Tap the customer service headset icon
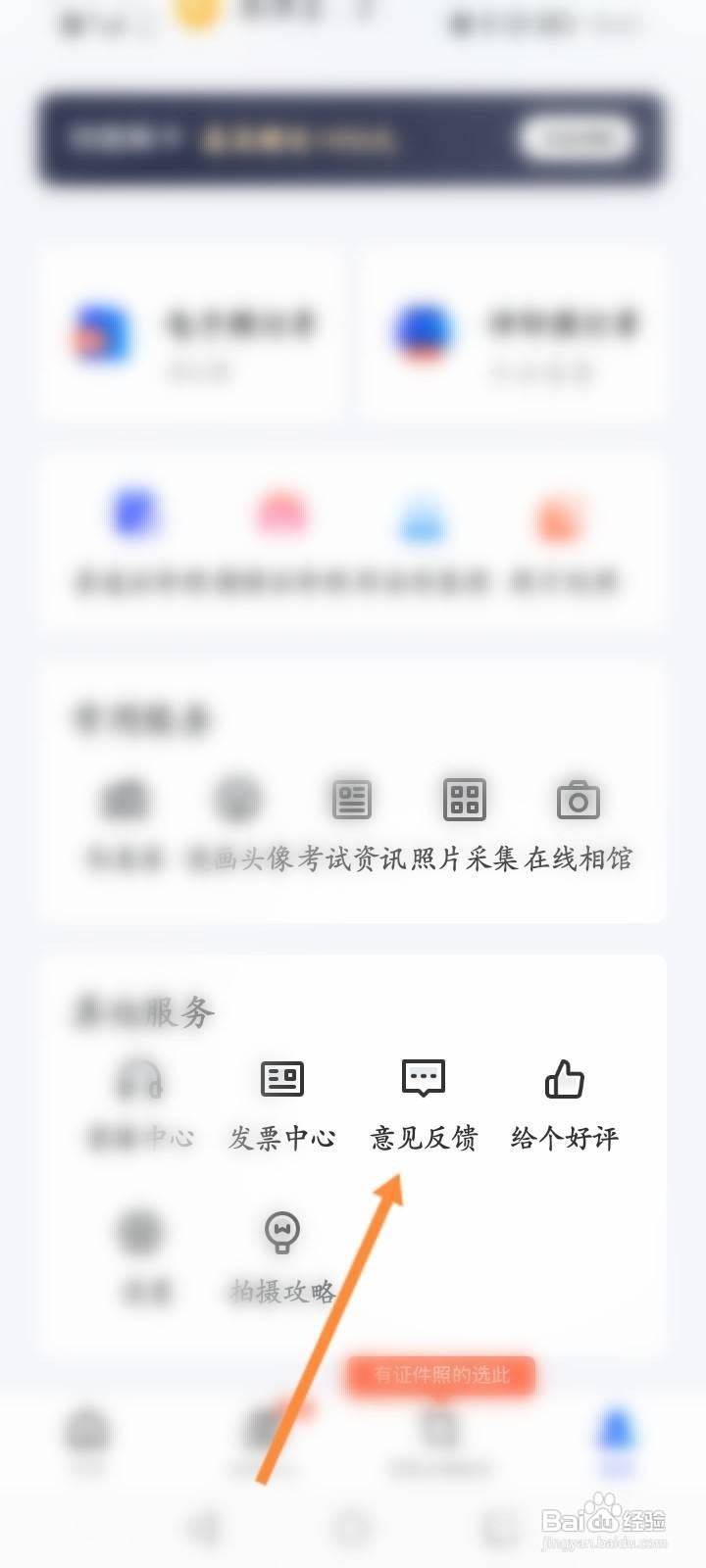706x1568 pixels. pos(140,1078)
